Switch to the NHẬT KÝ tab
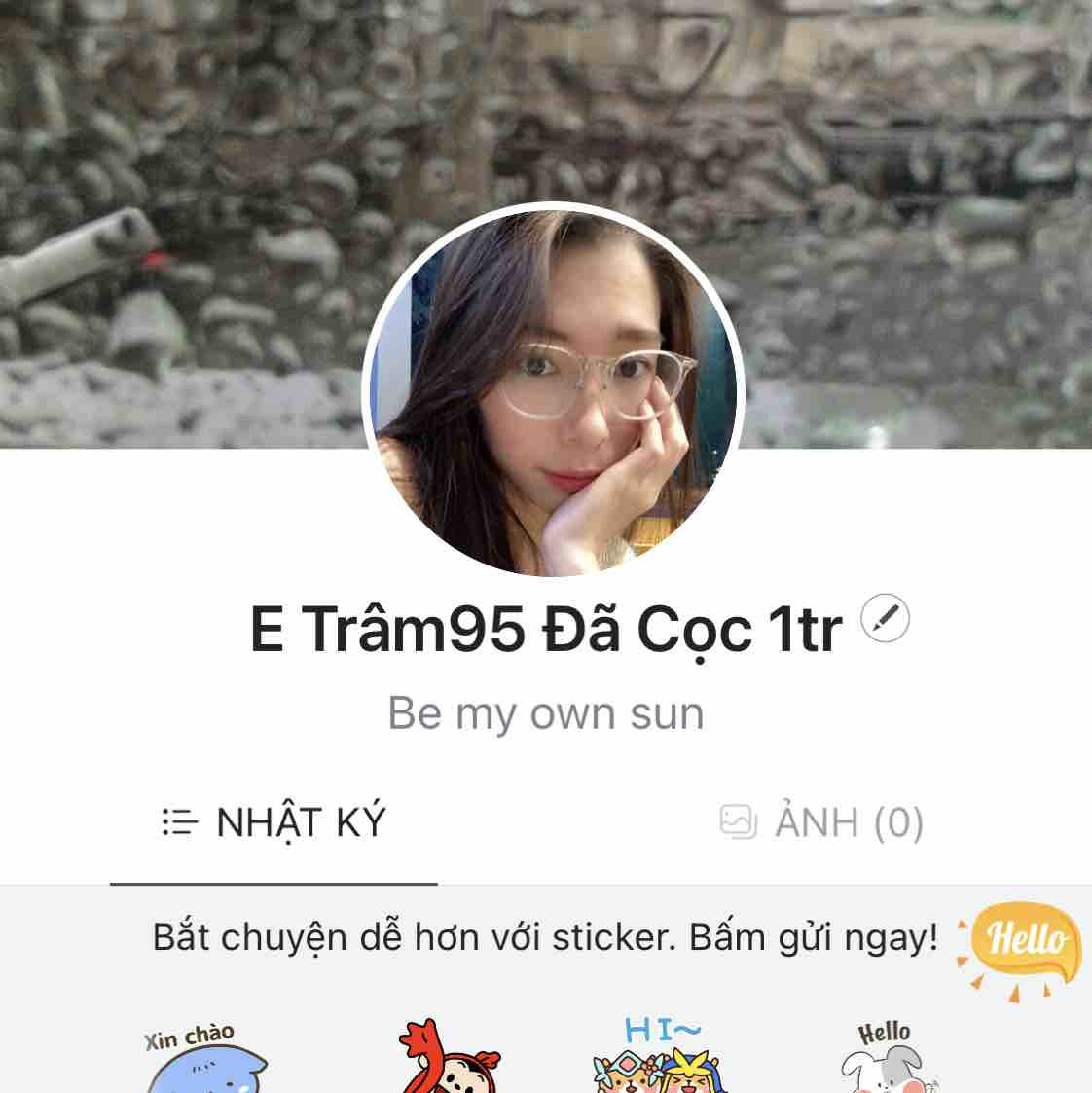1092x1093 pixels. point(273,822)
